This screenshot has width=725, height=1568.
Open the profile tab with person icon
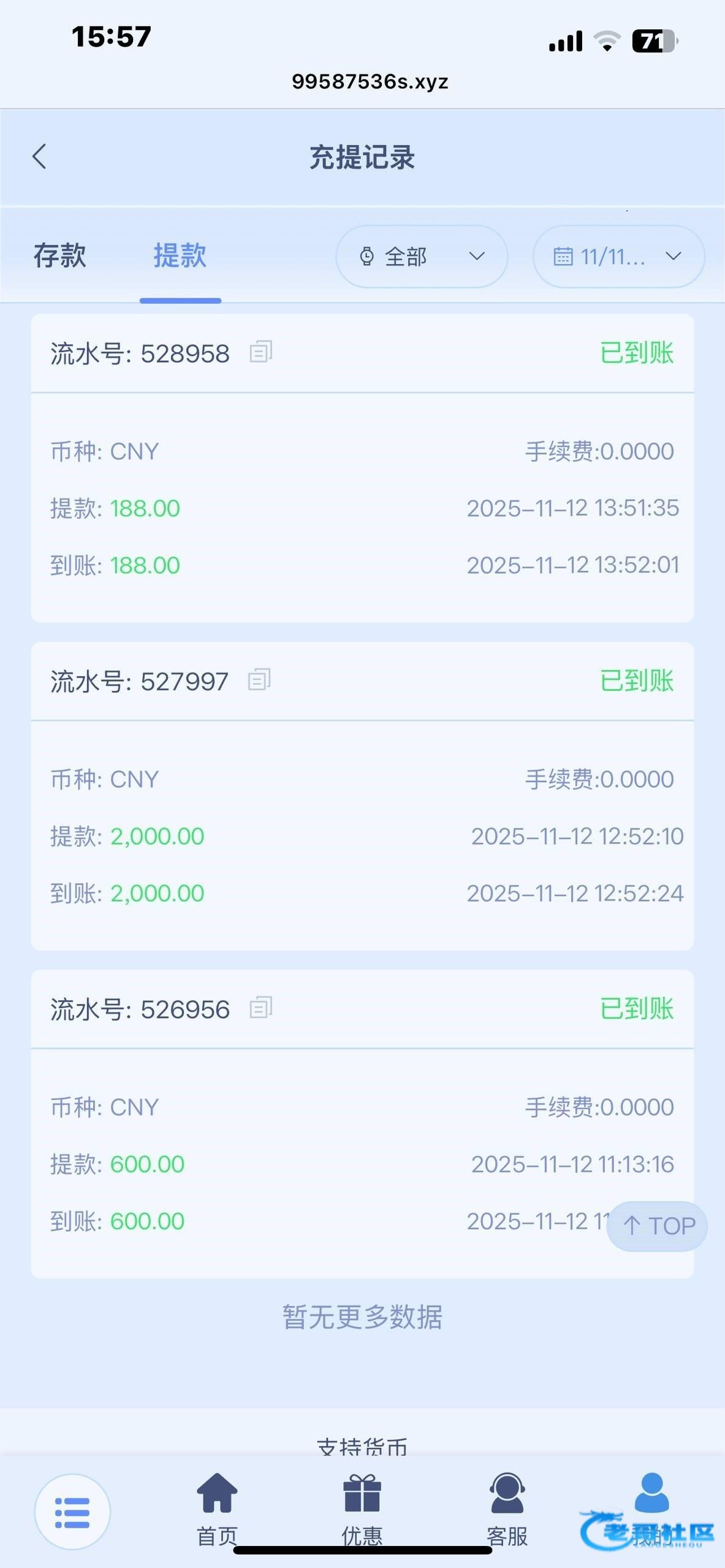(x=651, y=1494)
